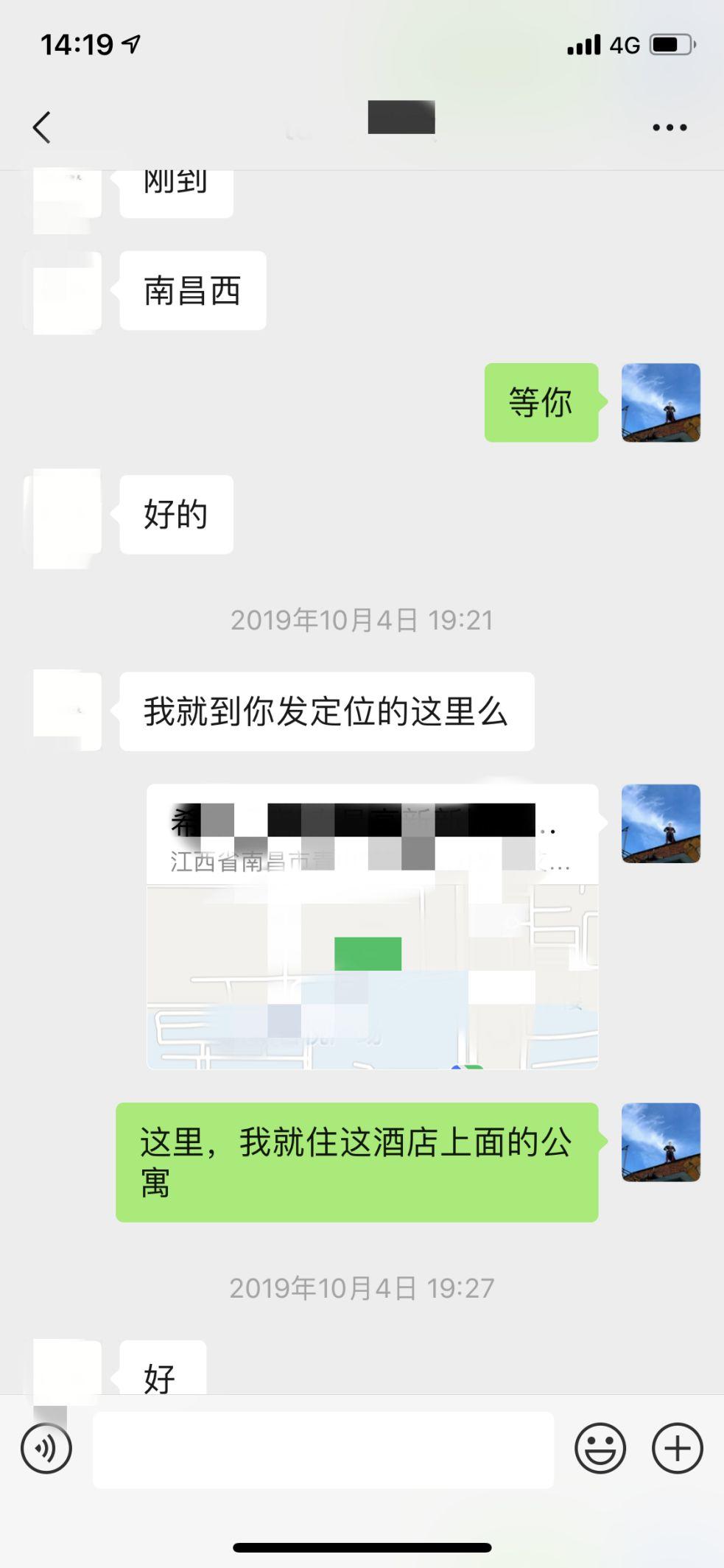Select the 南昌西 message bubble
Viewport: 724px width, 1568px height.
[x=192, y=290]
